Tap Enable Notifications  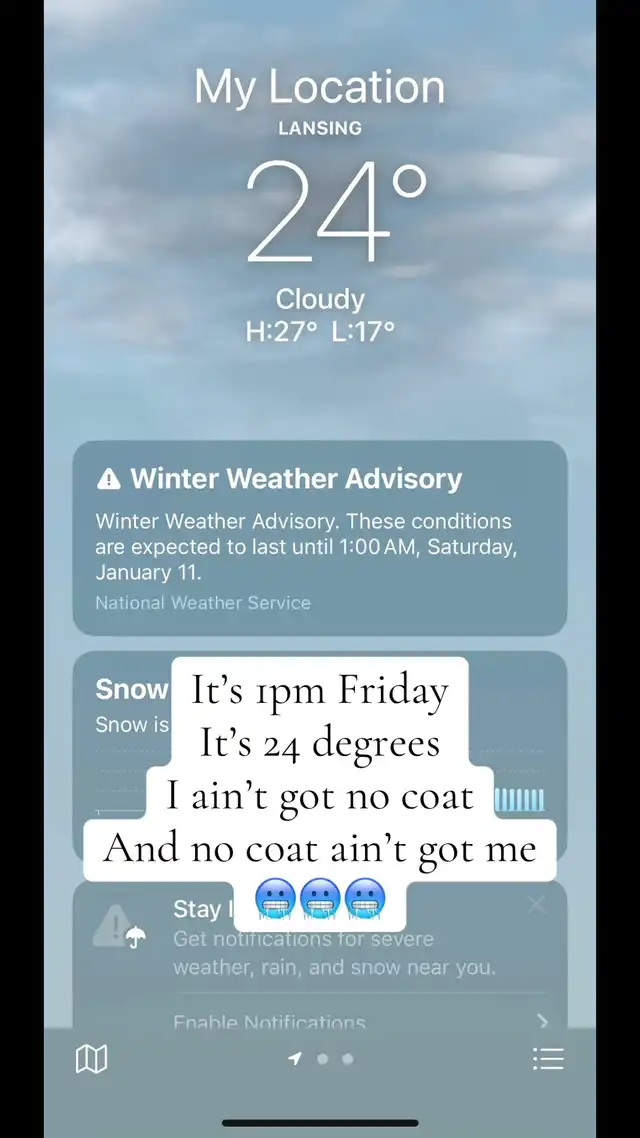pos(320,1022)
